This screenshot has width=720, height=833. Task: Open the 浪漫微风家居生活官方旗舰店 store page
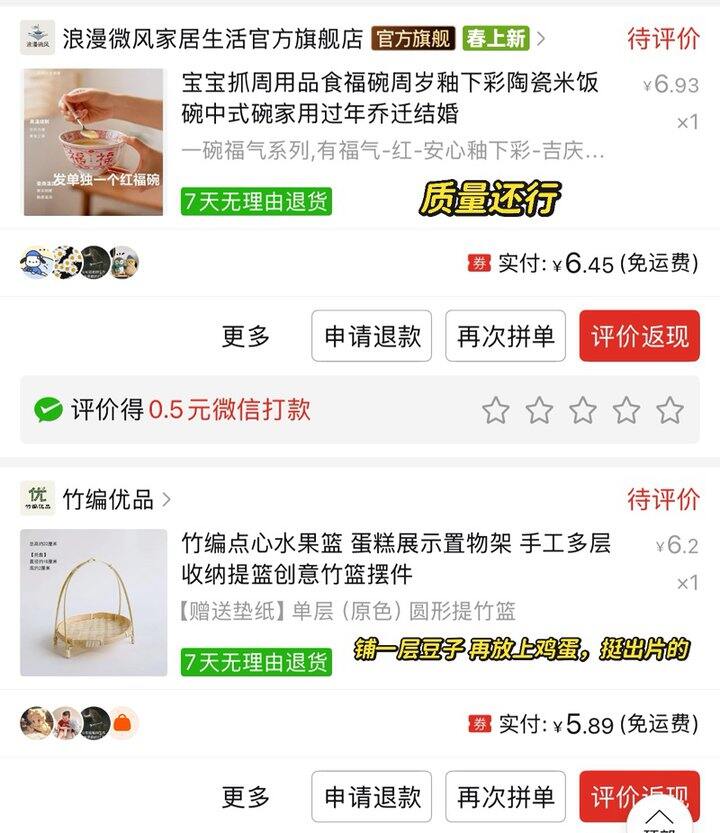pos(212,39)
